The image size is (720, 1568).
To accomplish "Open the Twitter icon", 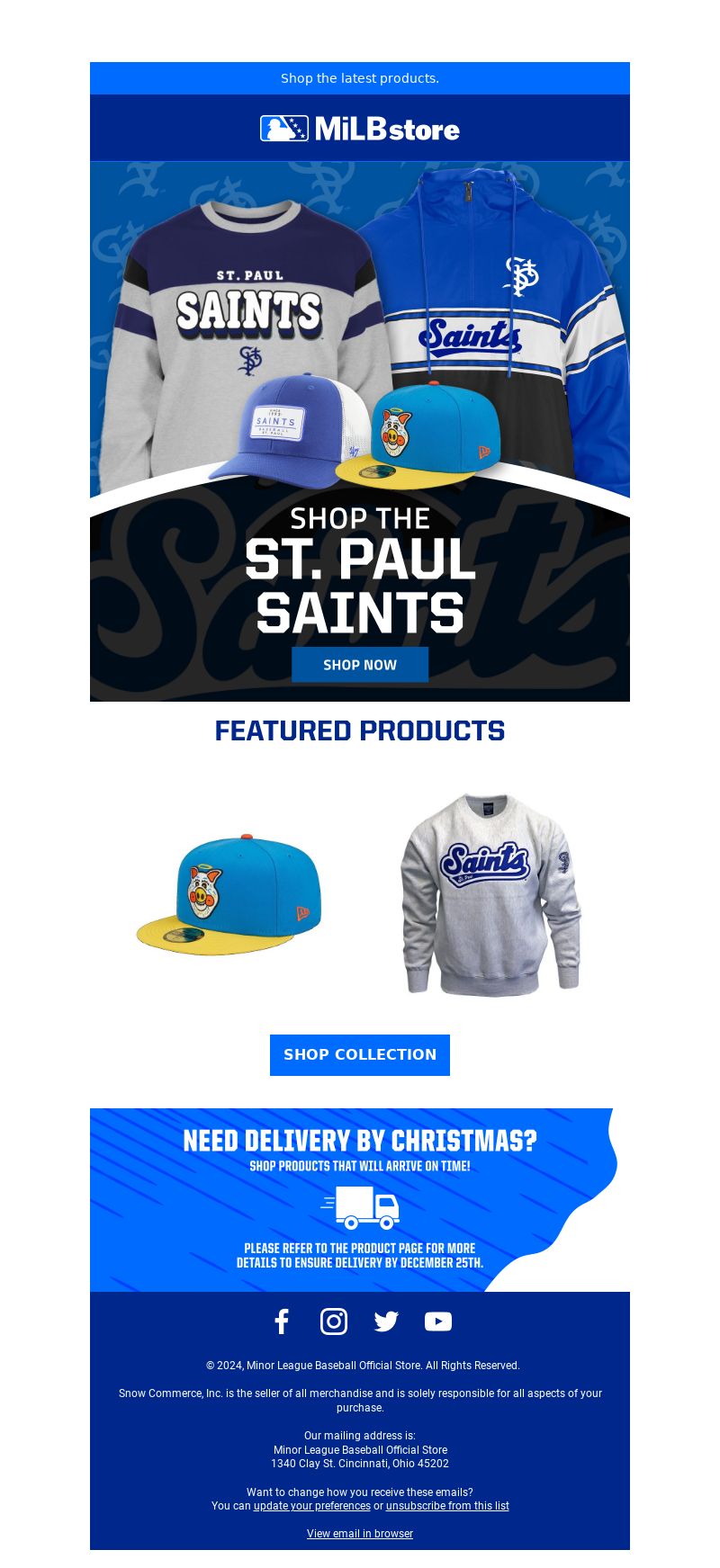I will click(x=386, y=1321).
